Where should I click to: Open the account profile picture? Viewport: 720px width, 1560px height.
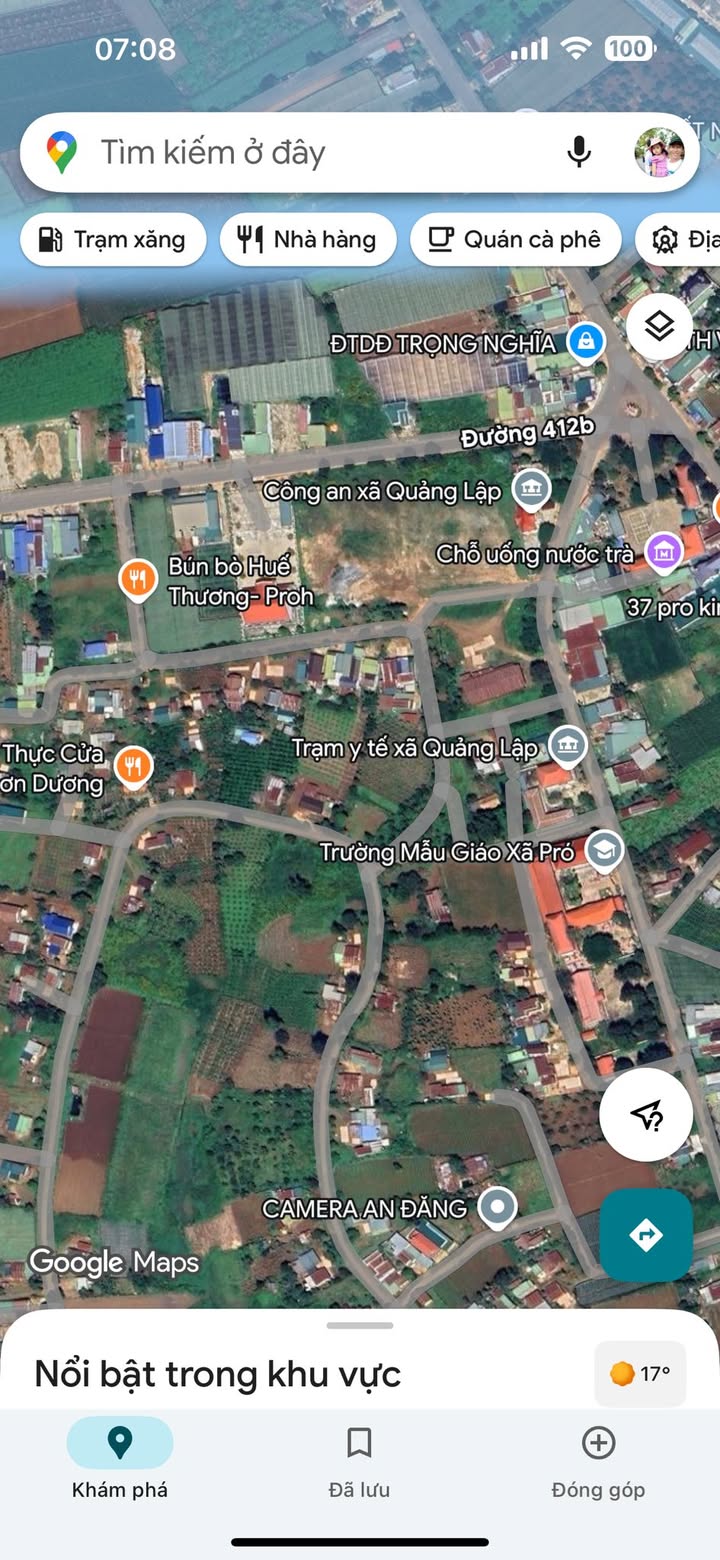(660, 153)
